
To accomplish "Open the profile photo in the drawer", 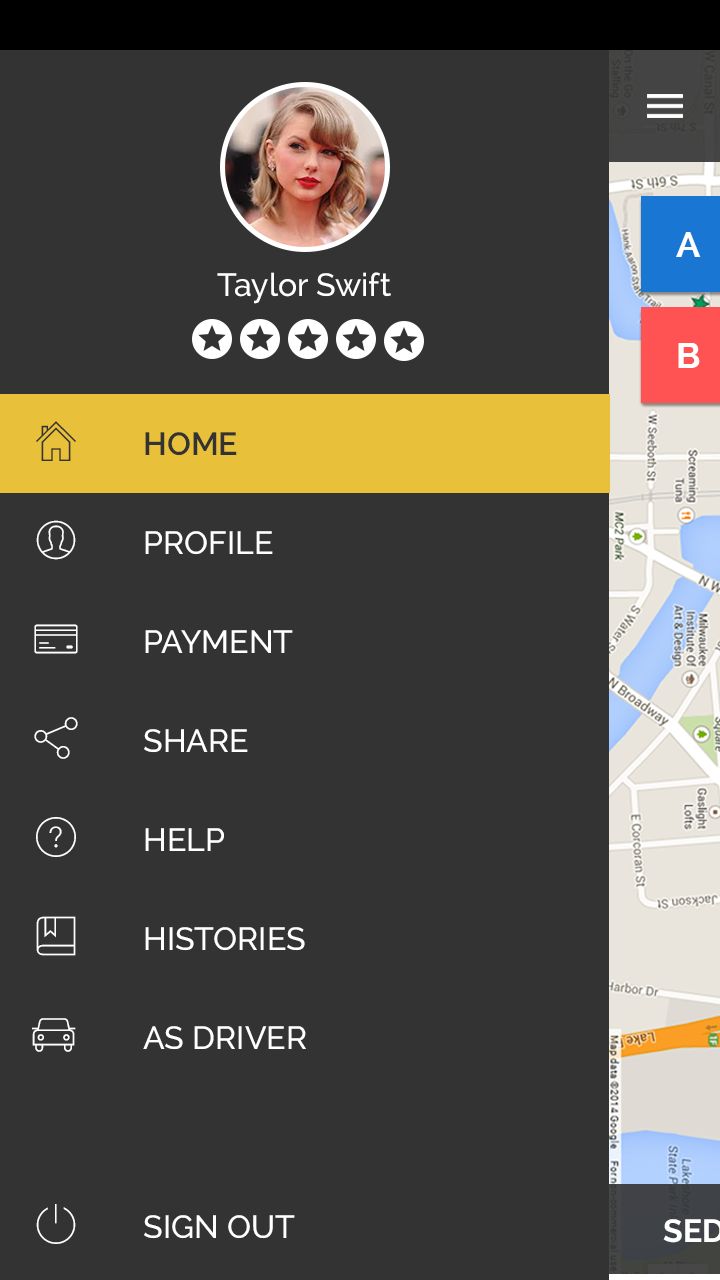I will [x=305, y=167].
